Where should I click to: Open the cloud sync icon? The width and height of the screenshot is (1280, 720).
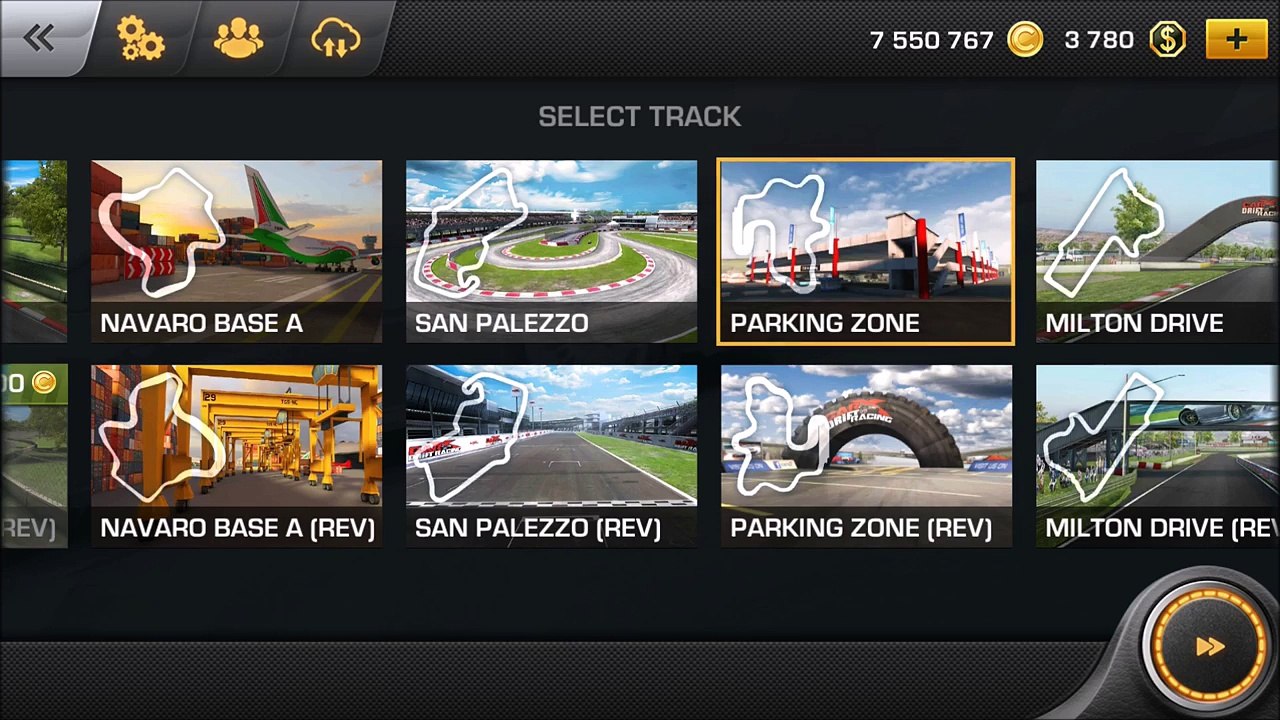coord(335,39)
